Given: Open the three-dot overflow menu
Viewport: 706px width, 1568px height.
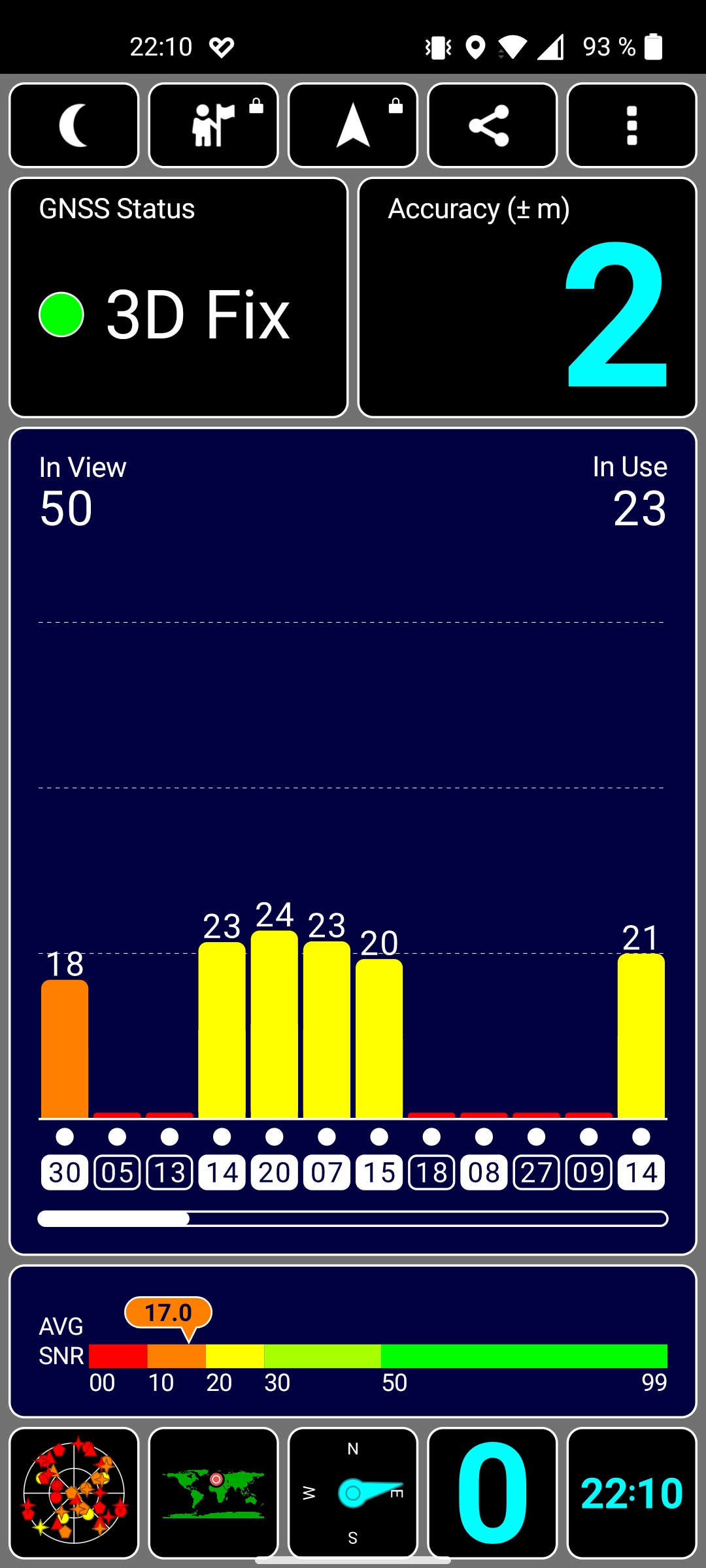Looking at the screenshot, I should (632, 125).
